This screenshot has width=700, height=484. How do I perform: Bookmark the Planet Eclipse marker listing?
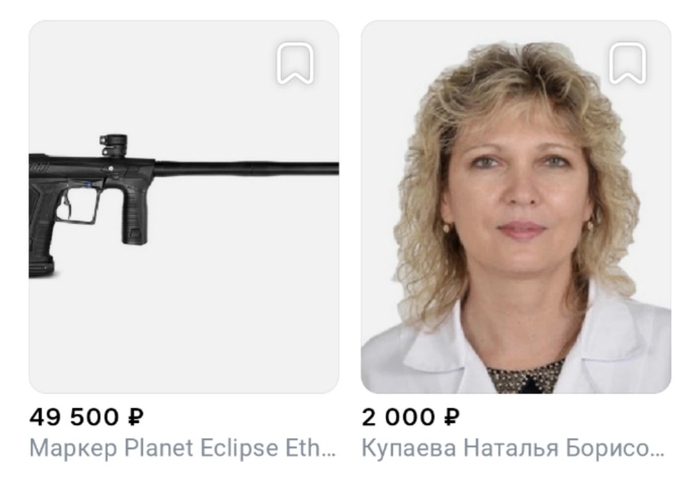point(295,64)
